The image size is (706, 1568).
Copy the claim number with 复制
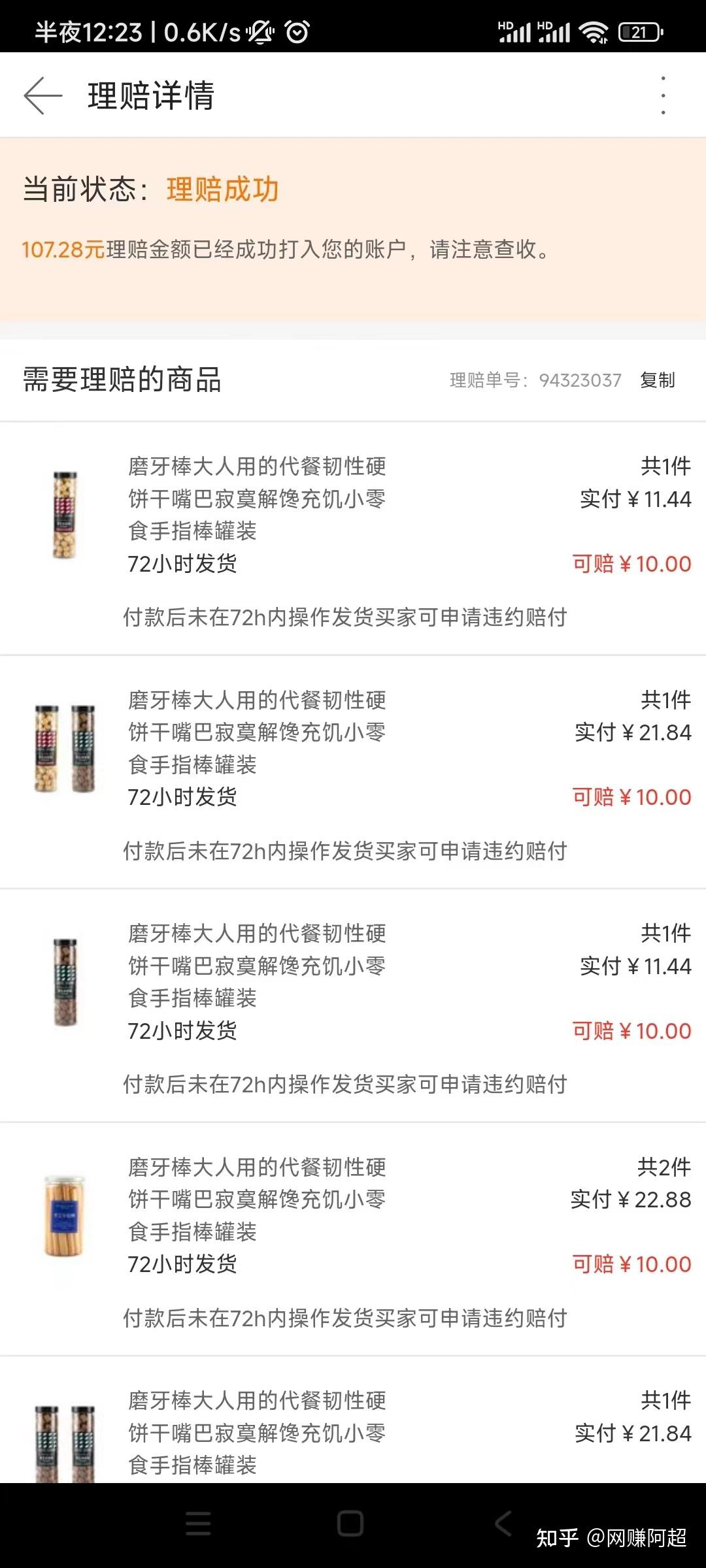click(x=657, y=380)
